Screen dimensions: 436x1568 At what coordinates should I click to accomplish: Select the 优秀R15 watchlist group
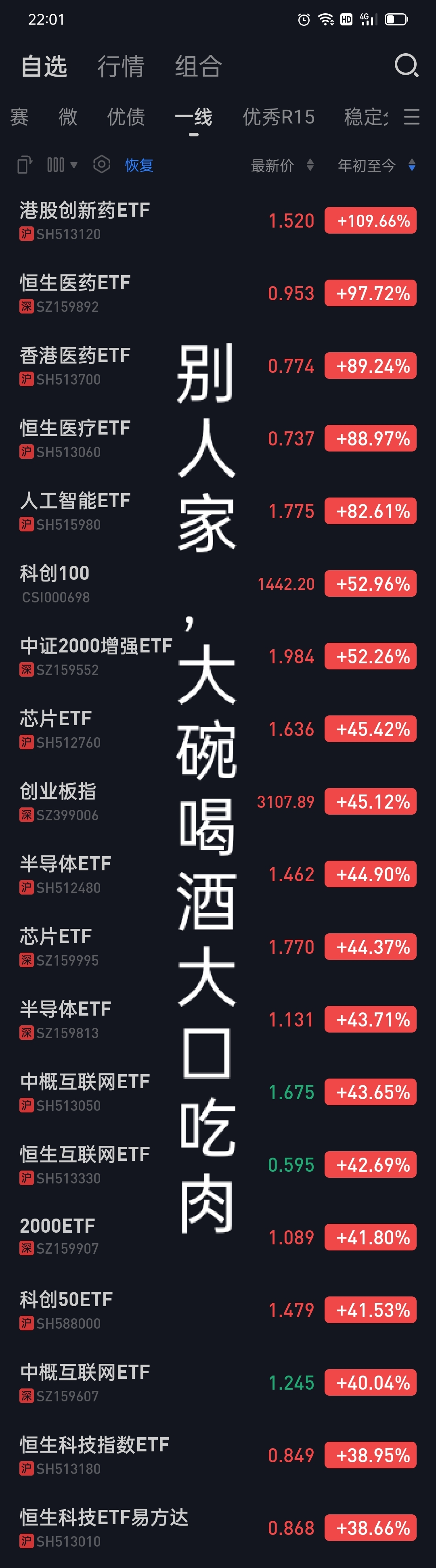pyautogui.click(x=278, y=116)
